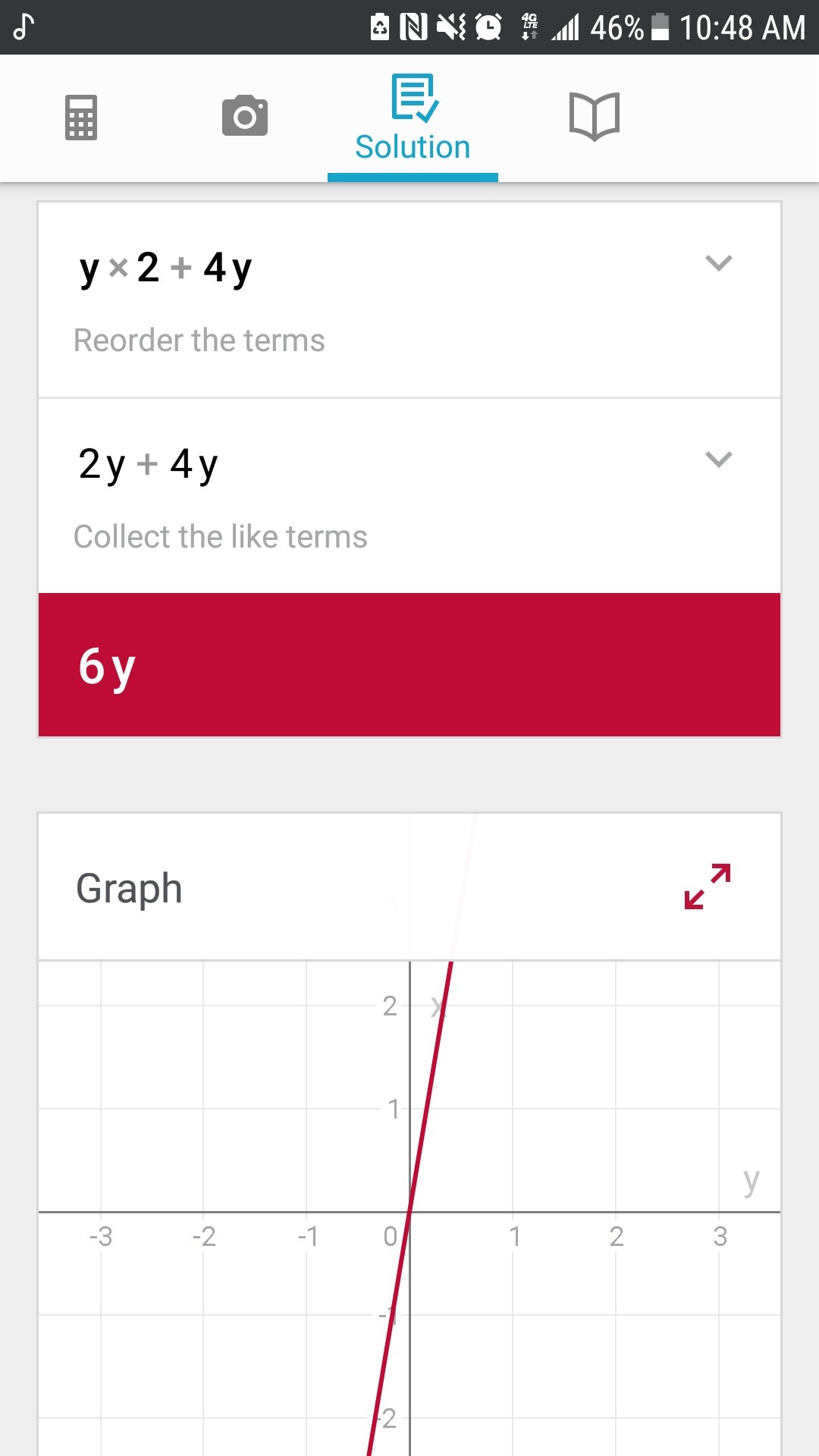Open the book notebook tab

(x=595, y=116)
